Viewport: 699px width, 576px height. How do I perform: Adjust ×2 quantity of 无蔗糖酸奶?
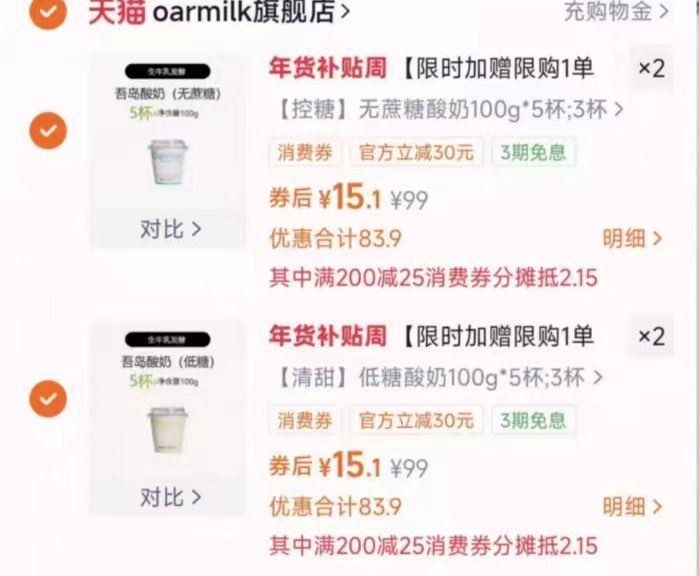click(x=651, y=68)
